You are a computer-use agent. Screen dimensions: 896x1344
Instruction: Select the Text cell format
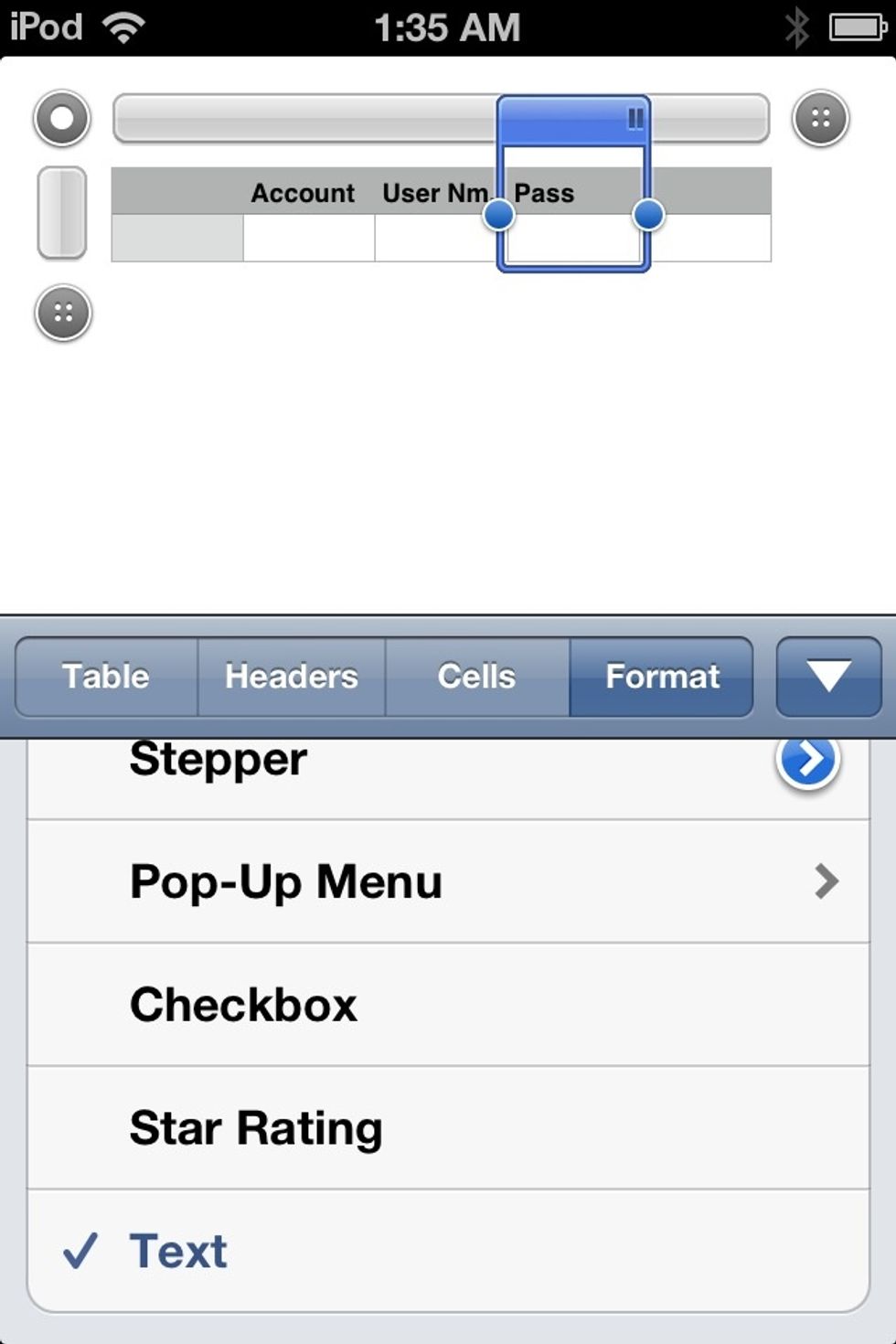(448, 1251)
